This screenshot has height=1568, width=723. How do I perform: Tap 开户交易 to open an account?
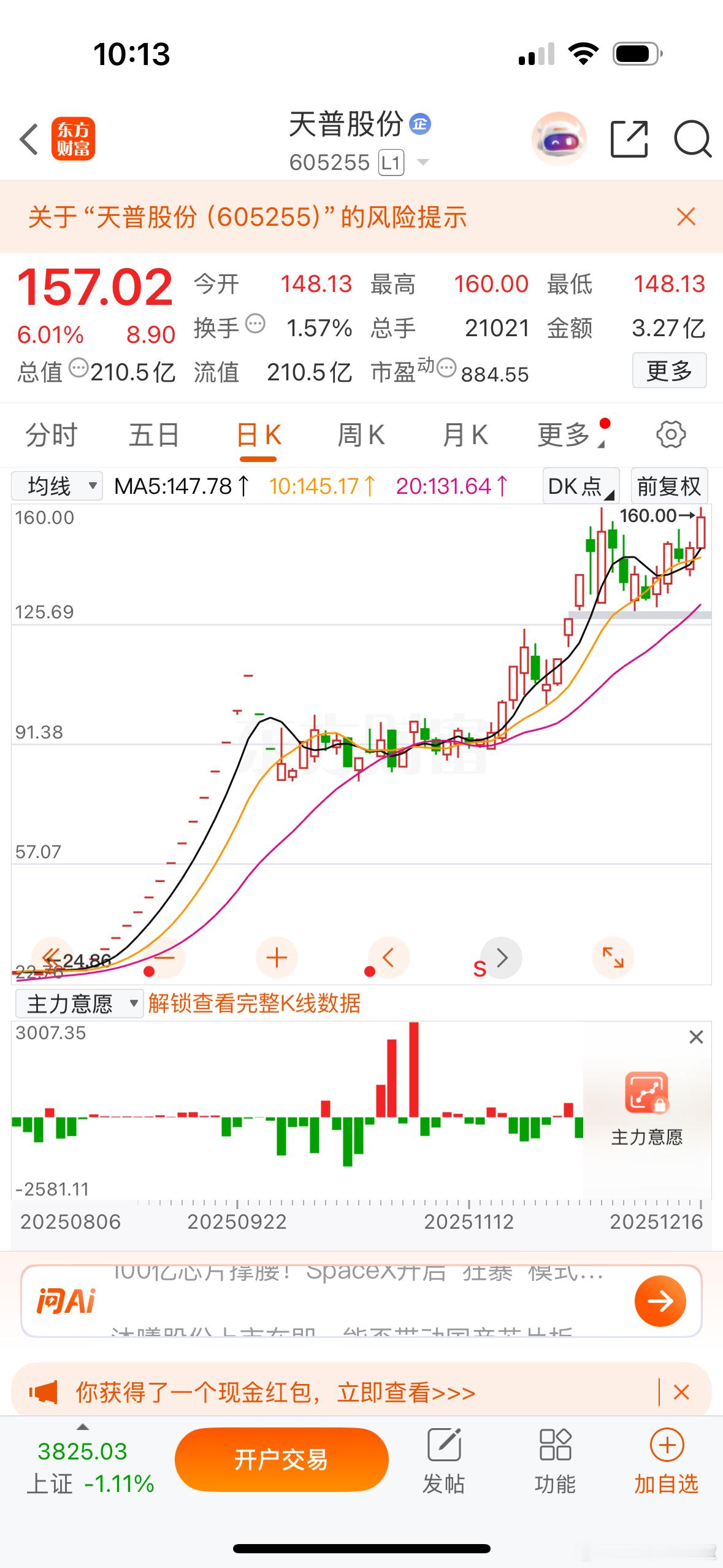pos(281,1459)
